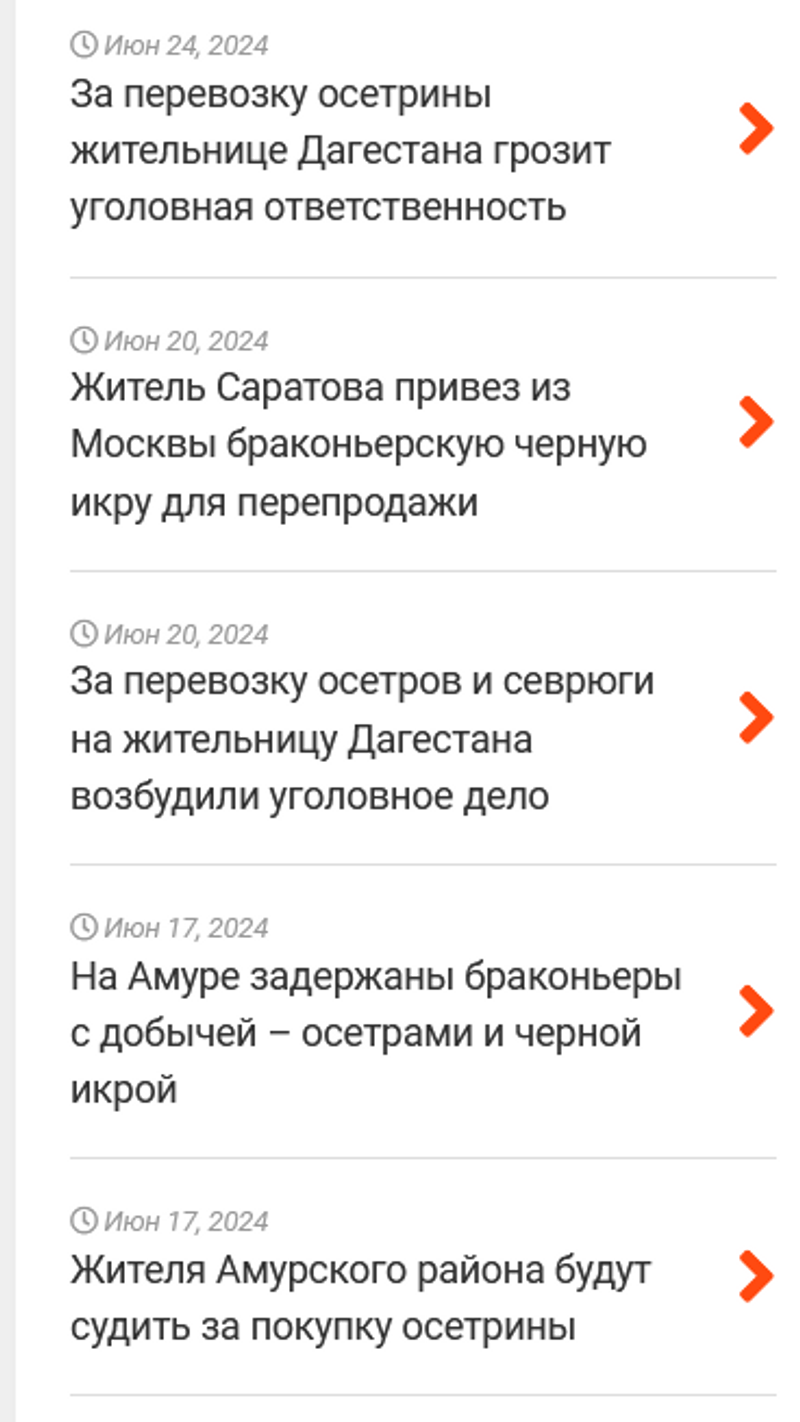Open story on sturgeon and sevruga transport case

360,739
